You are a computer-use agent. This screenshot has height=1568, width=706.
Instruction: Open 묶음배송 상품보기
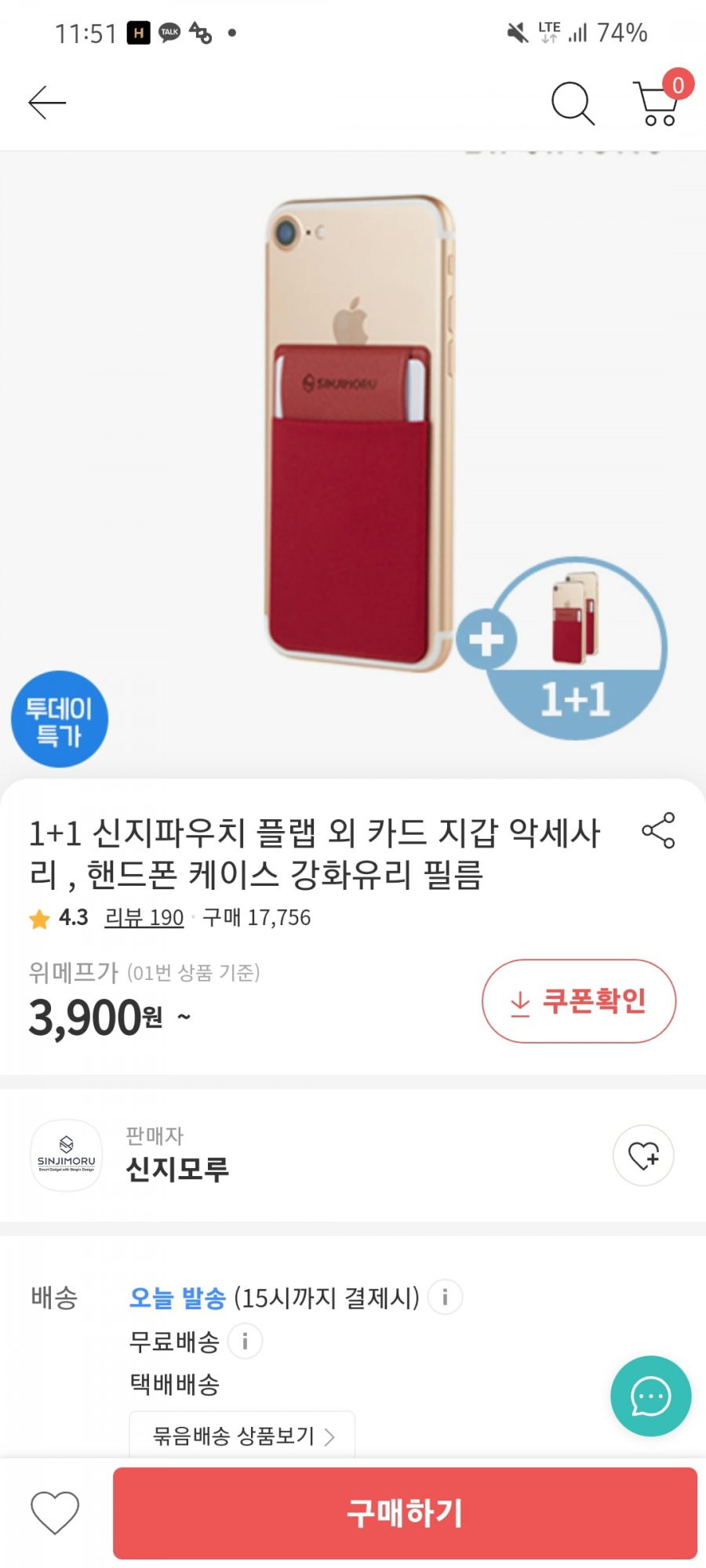242,1436
